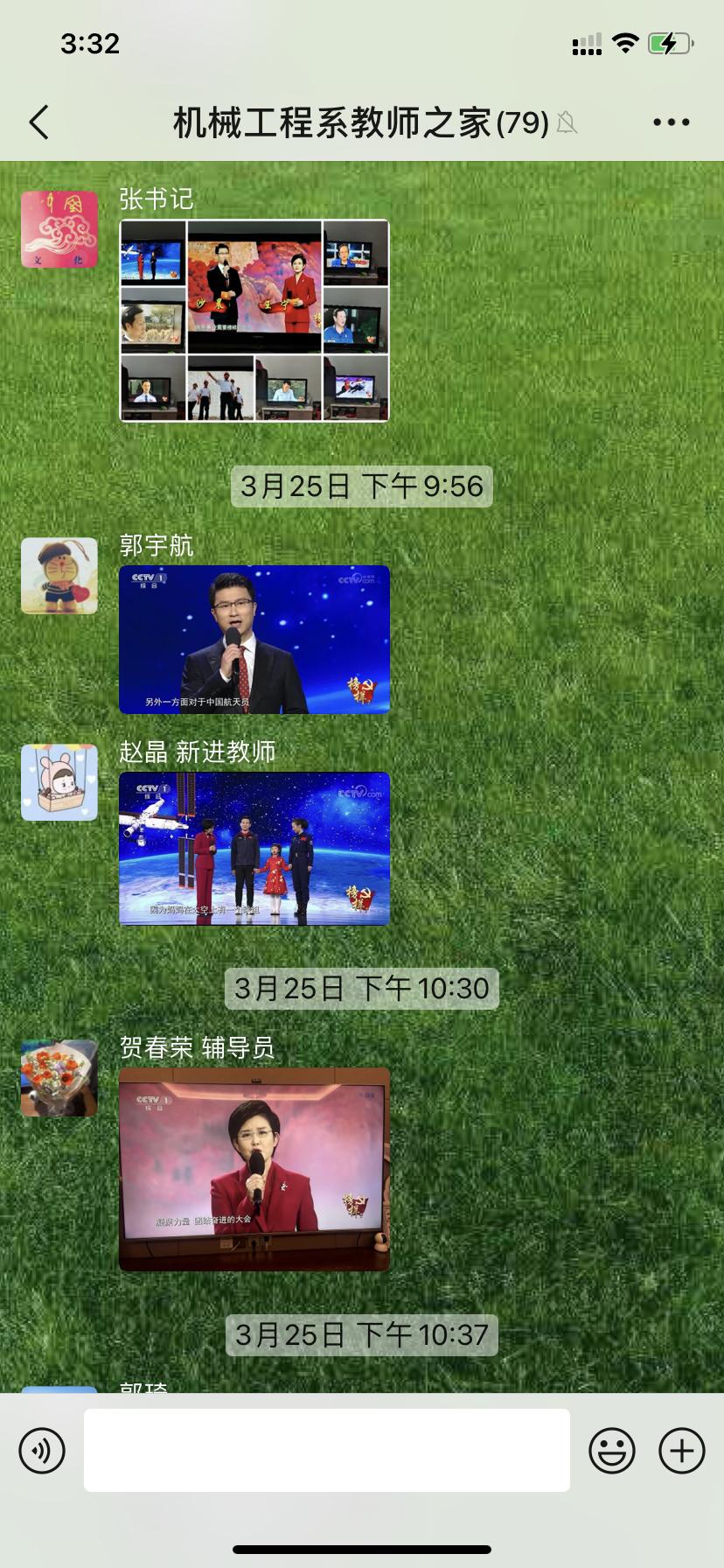Open 赵晶's space station stage photo

(254, 848)
